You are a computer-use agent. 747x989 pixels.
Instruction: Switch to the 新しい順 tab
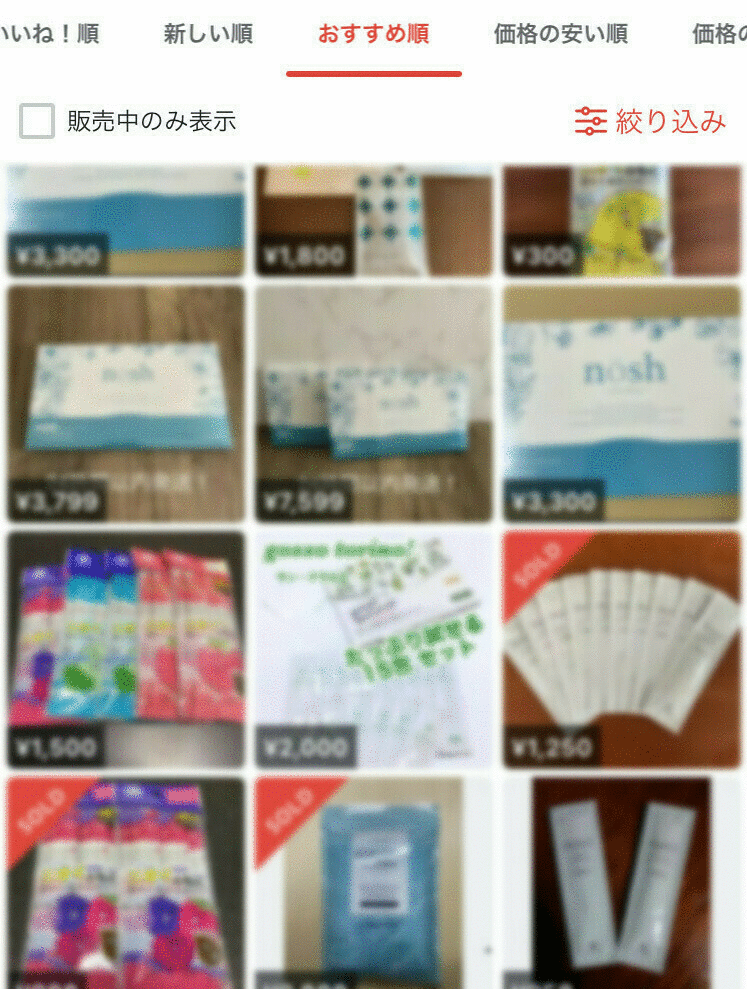(208, 34)
